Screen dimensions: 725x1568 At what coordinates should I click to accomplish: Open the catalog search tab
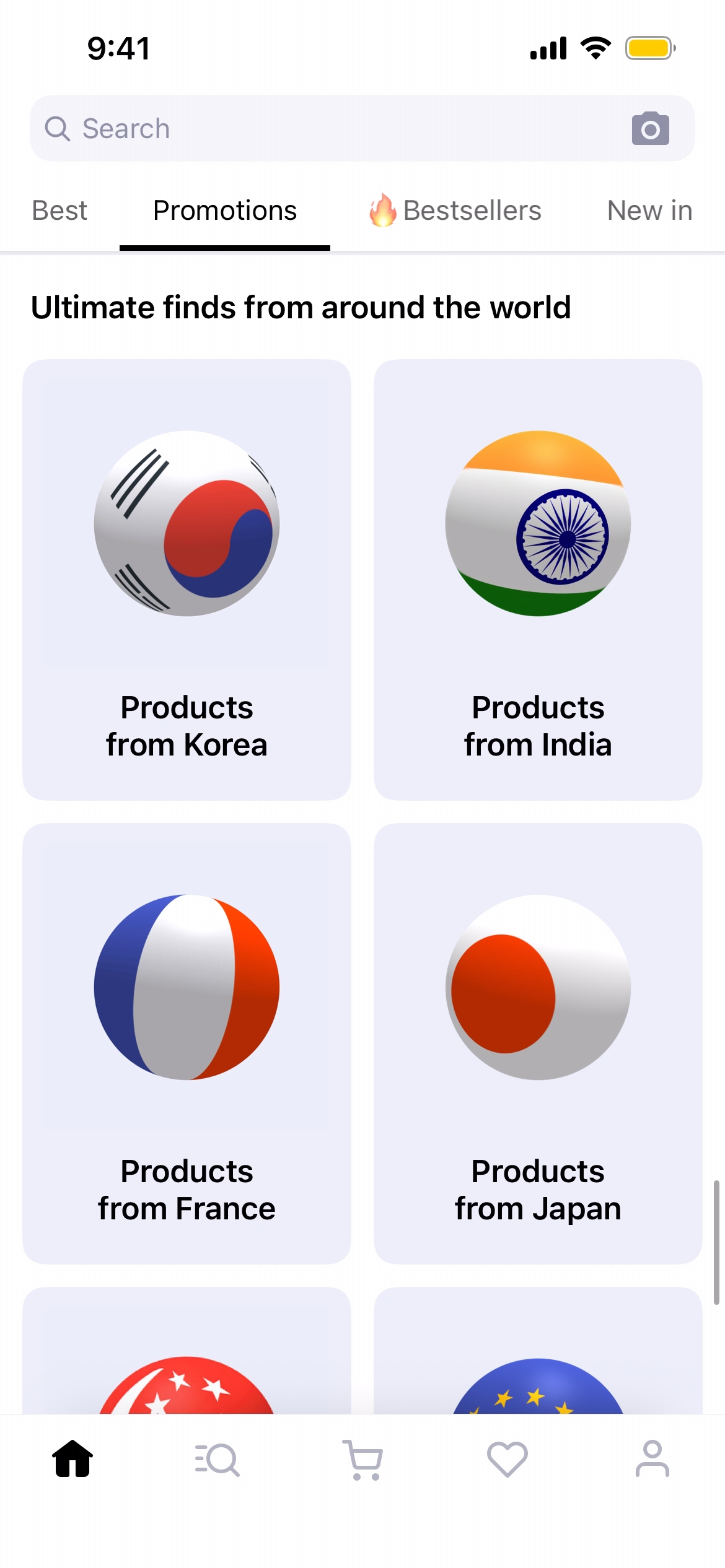pos(217,1459)
